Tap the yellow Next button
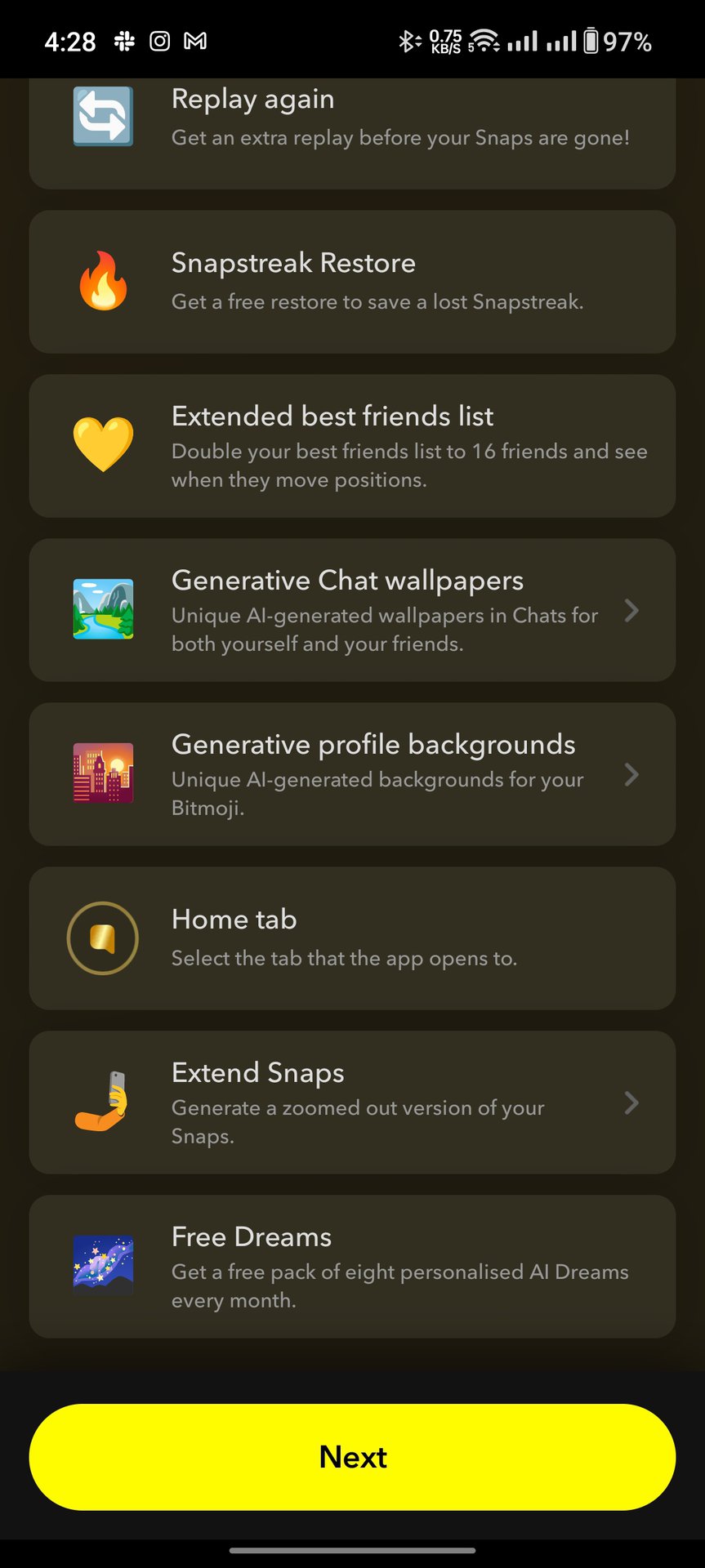 [352, 1457]
